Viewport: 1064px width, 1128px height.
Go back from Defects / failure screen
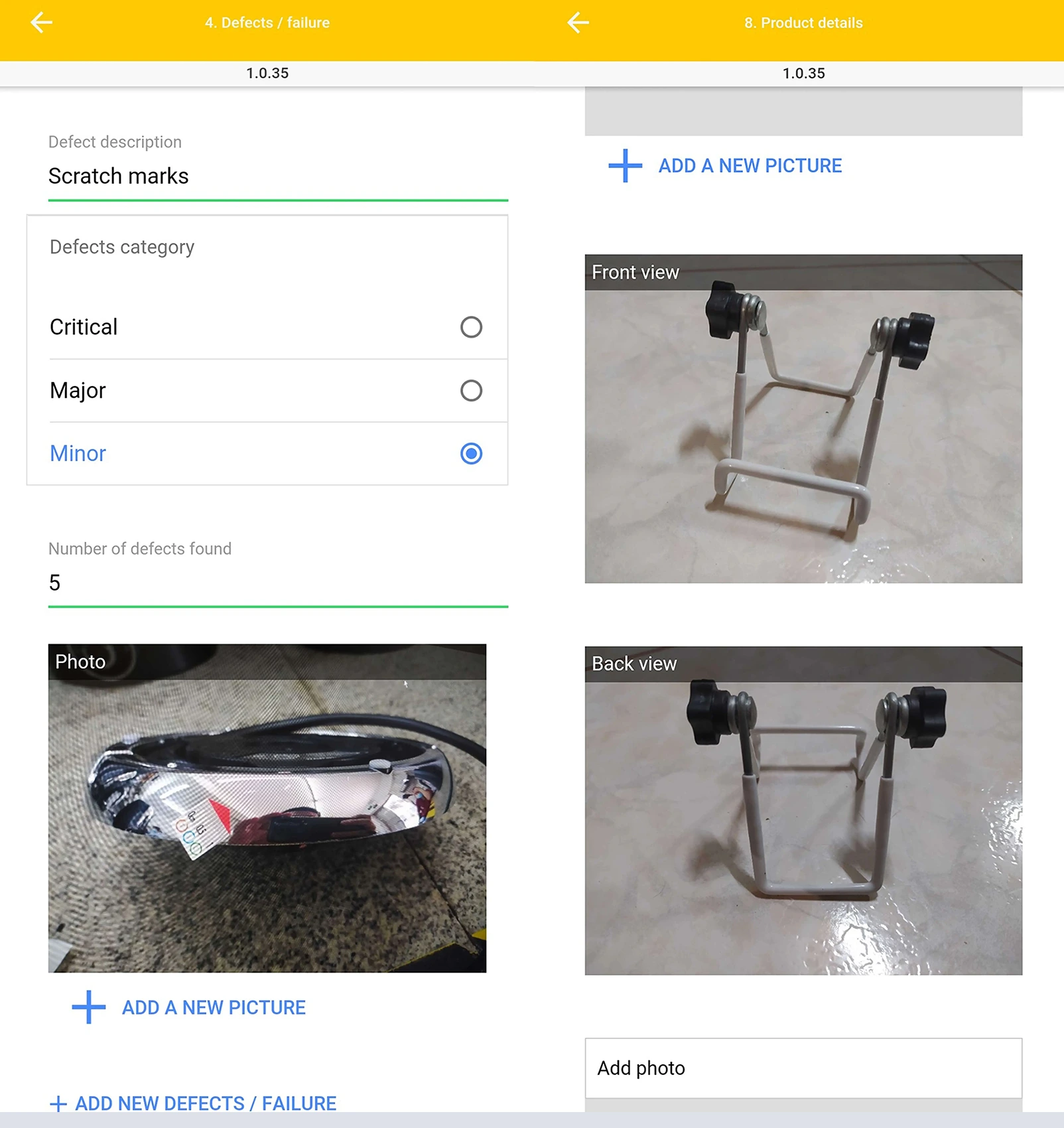[41, 23]
